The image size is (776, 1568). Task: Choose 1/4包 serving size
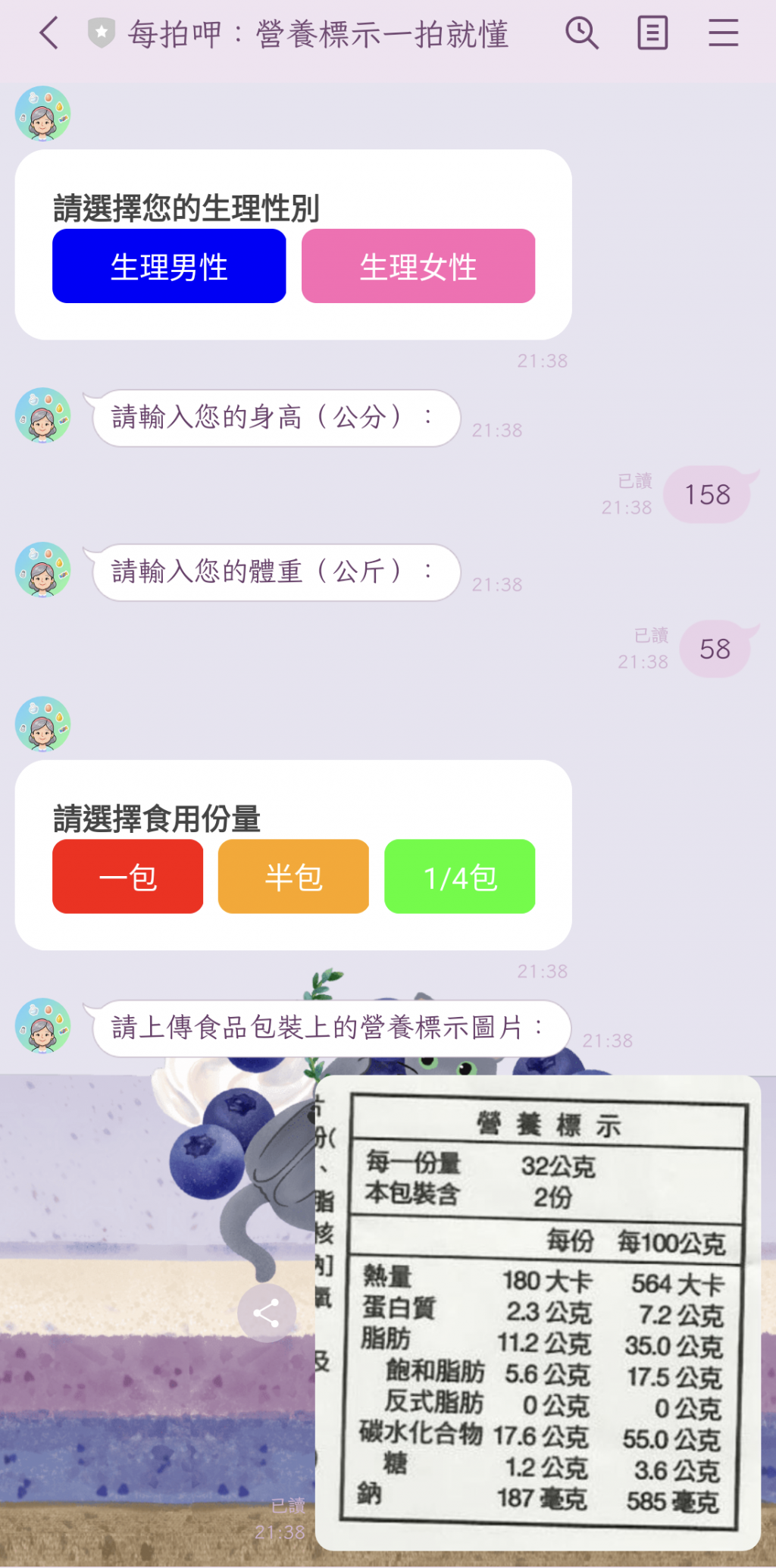click(459, 877)
